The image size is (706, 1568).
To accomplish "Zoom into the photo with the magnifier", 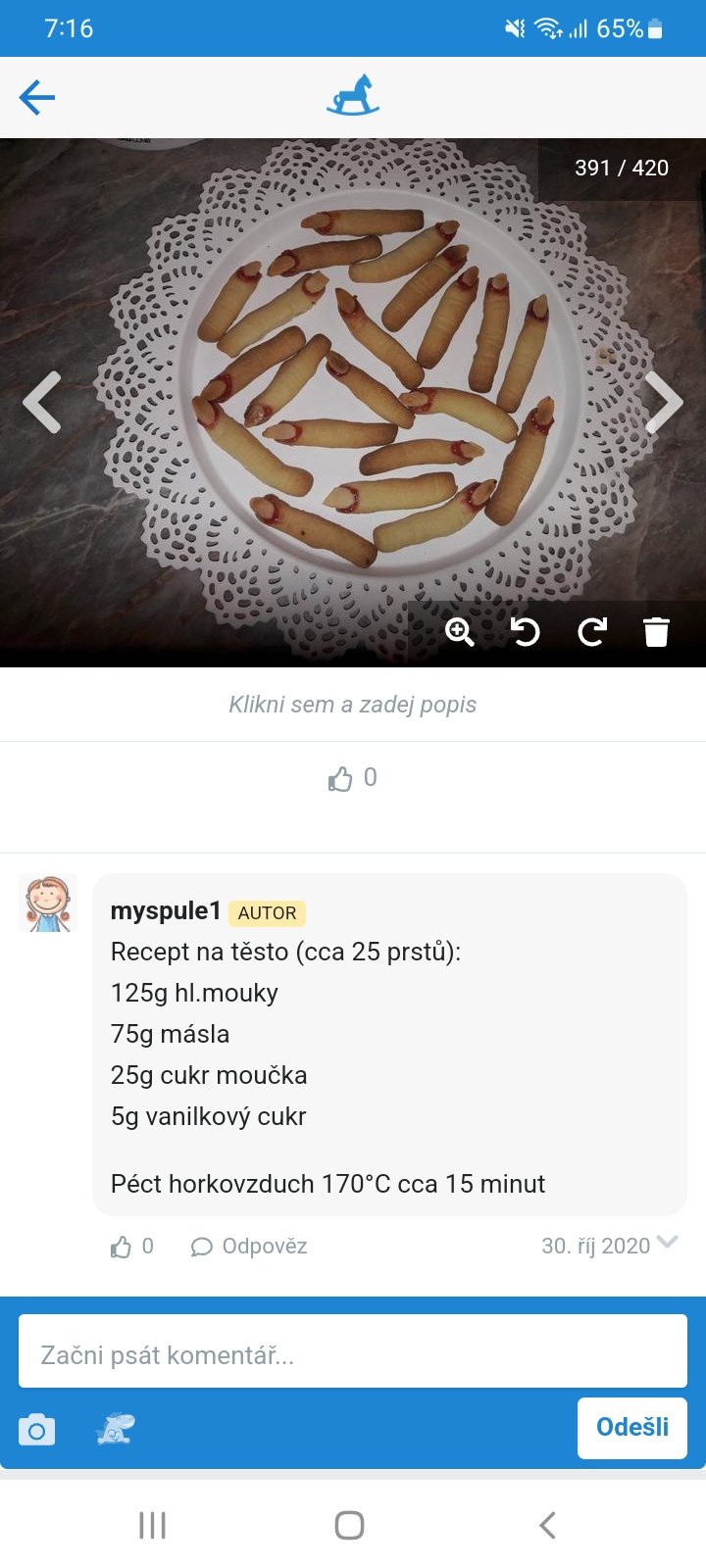I will [x=459, y=632].
